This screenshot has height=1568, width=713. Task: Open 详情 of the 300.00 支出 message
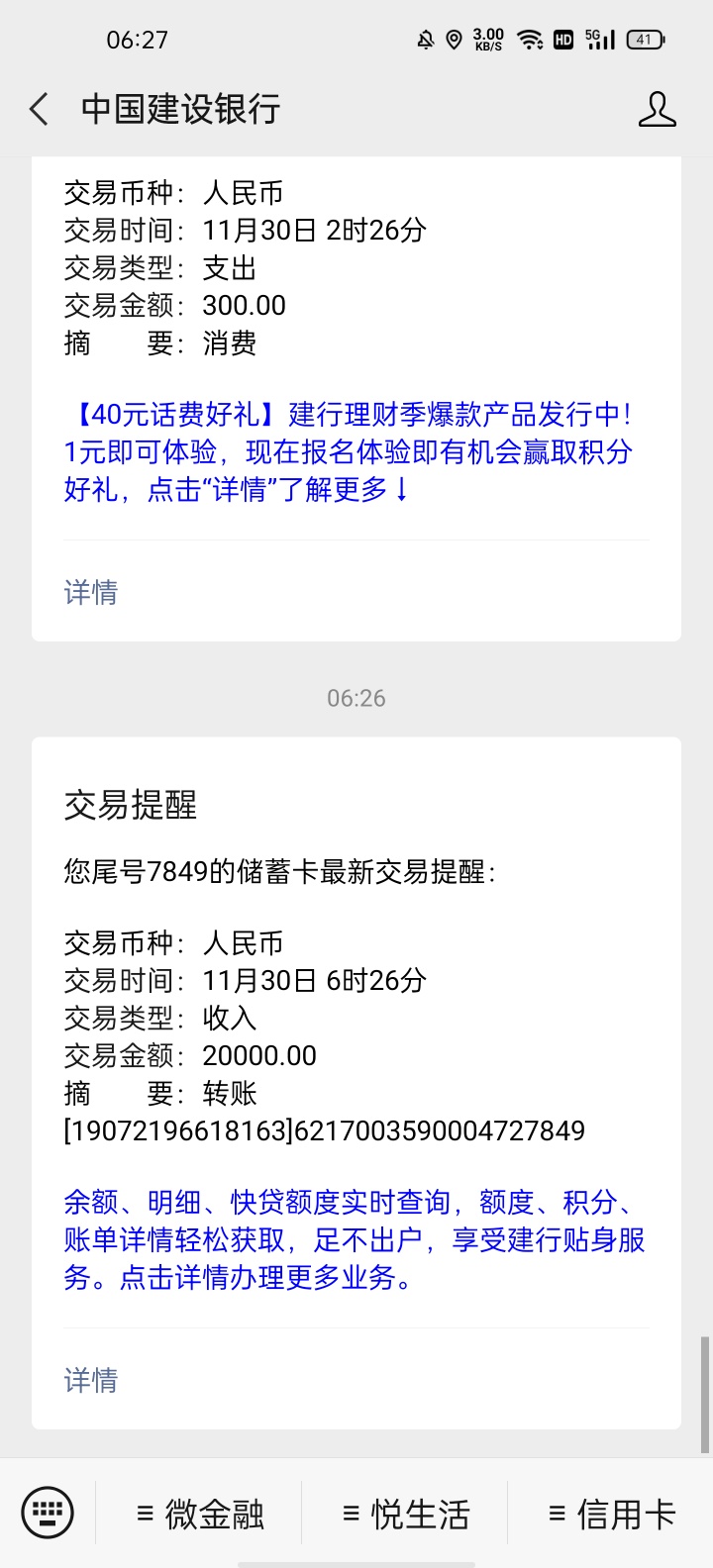[91, 592]
